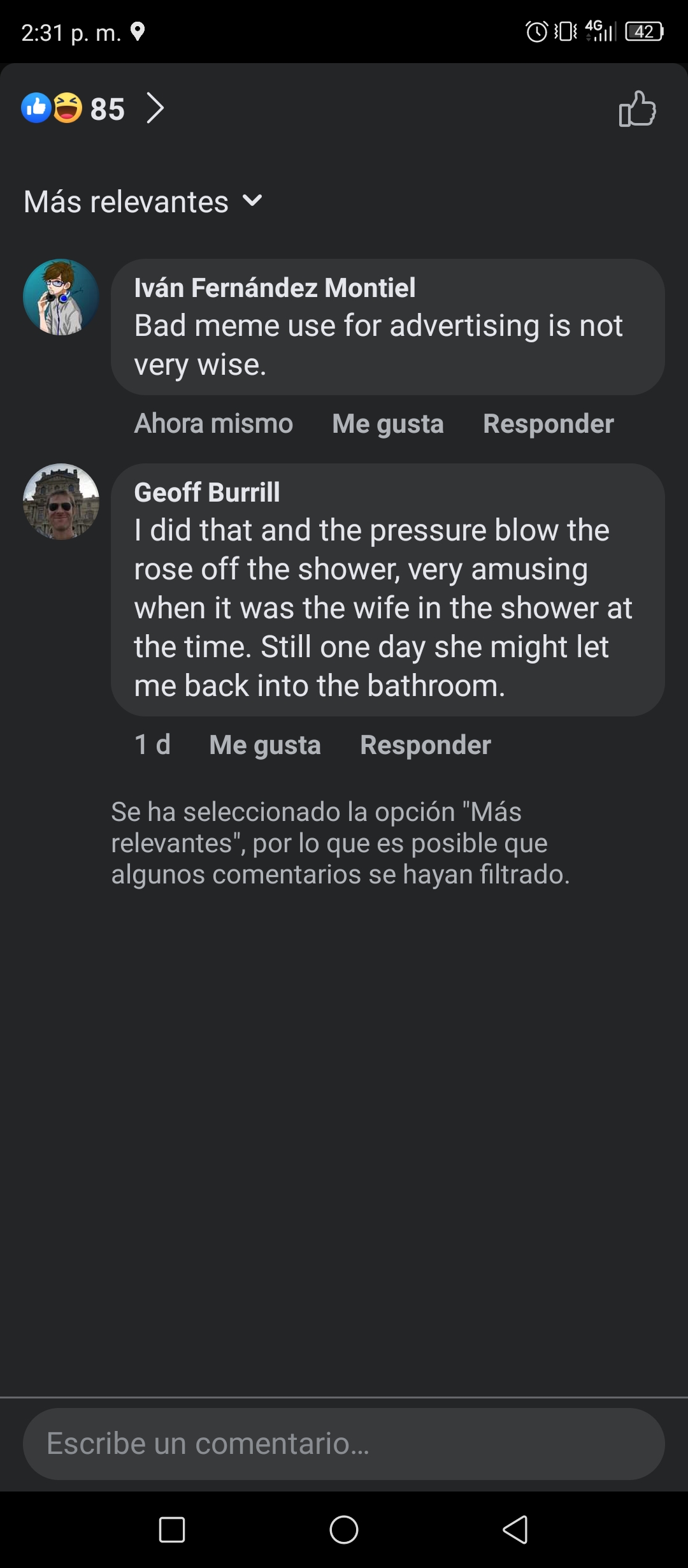
Task: Open Geoff Burrill's profile via name
Action: (207, 492)
